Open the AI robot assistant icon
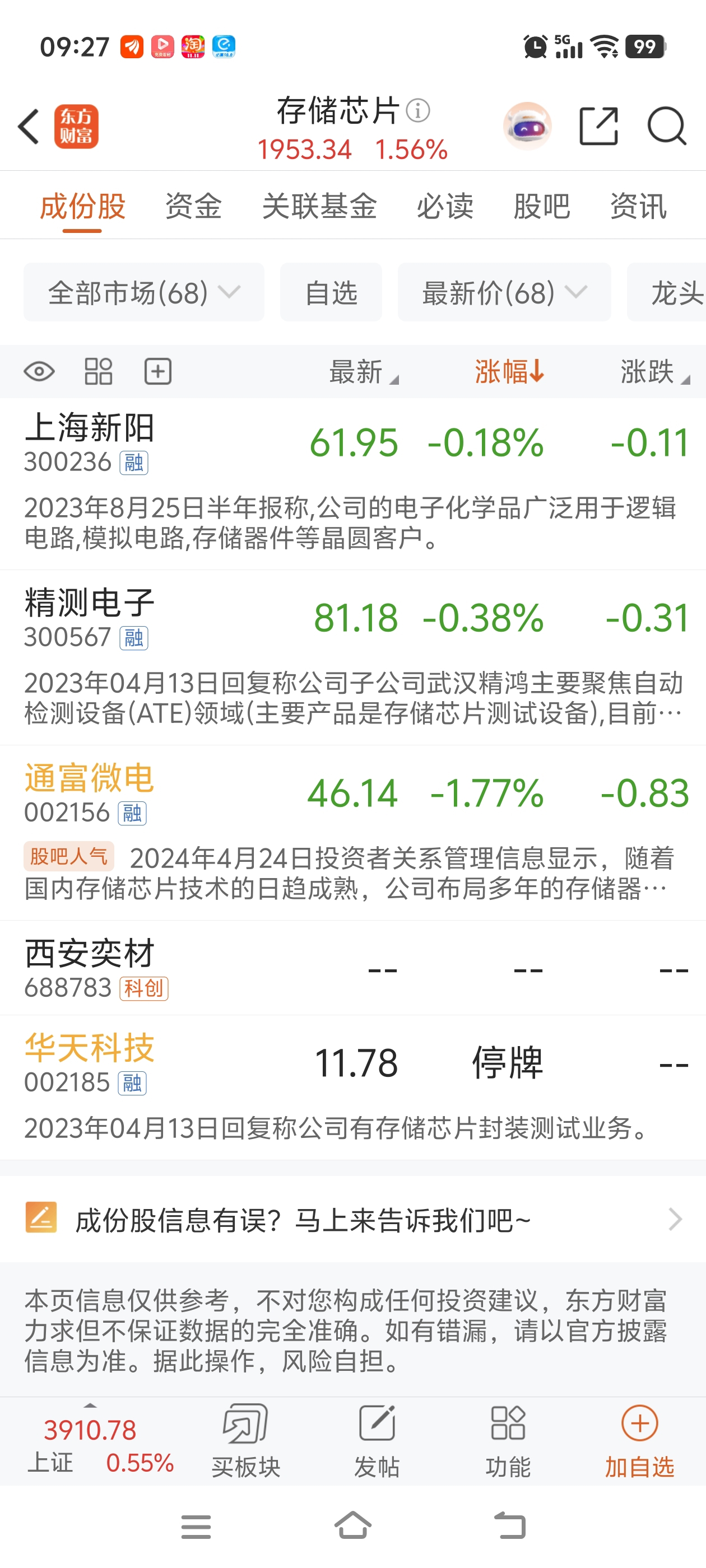706x1568 pixels. pyautogui.click(x=527, y=127)
